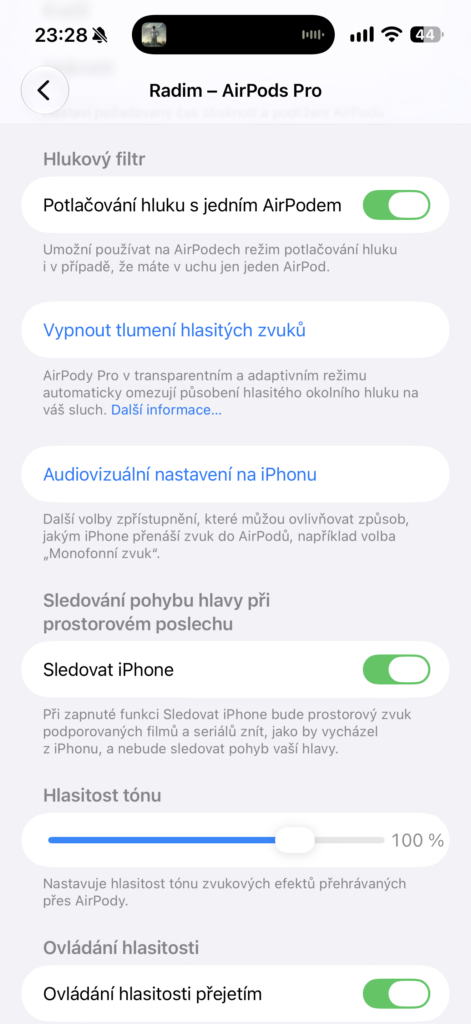Image resolution: width=471 pixels, height=1024 pixels.
Task: Toggle Potlačování hluku s jedním AirPodem
Action: pos(397,205)
